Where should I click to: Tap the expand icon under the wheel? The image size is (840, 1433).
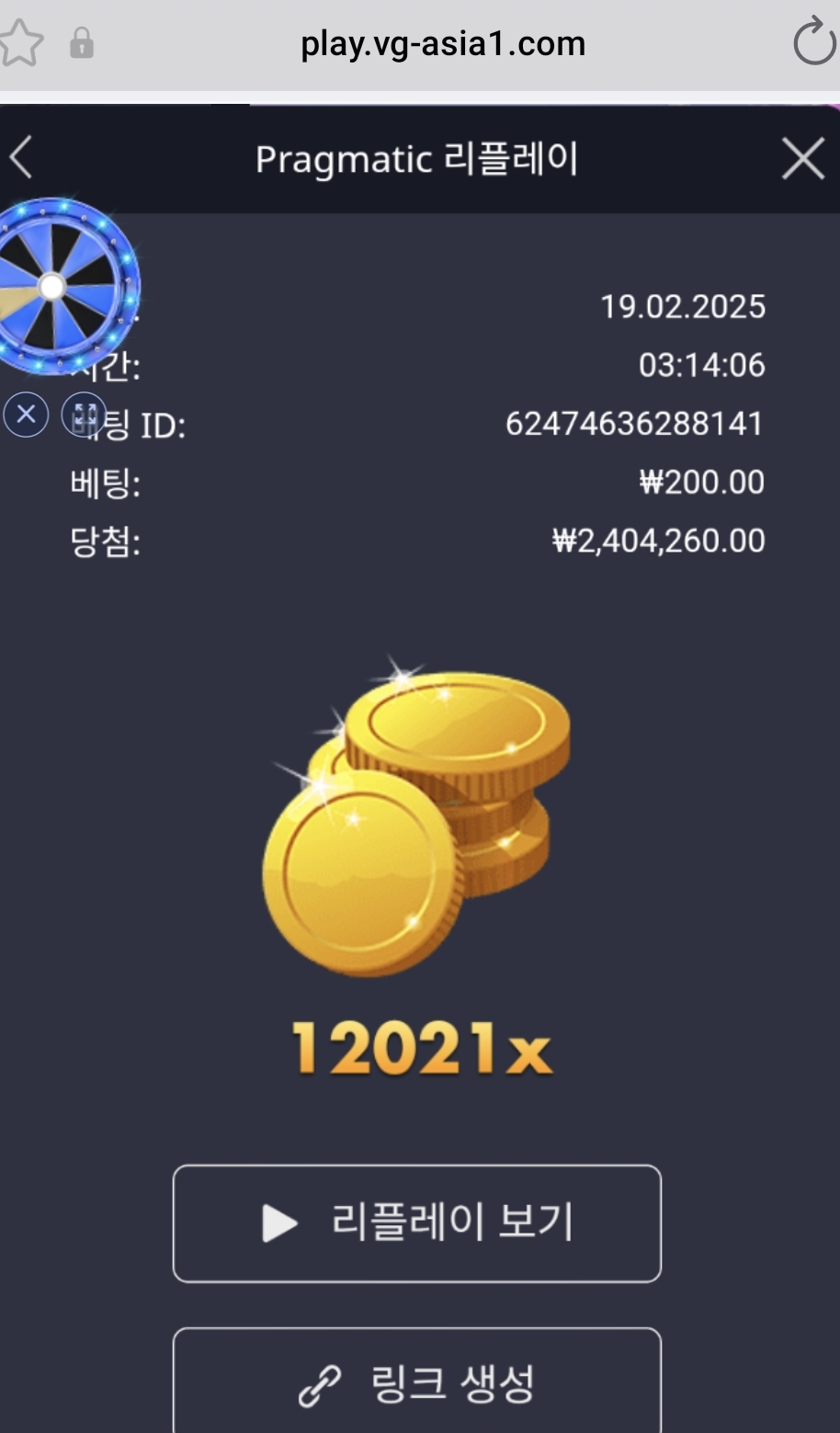[85, 415]
